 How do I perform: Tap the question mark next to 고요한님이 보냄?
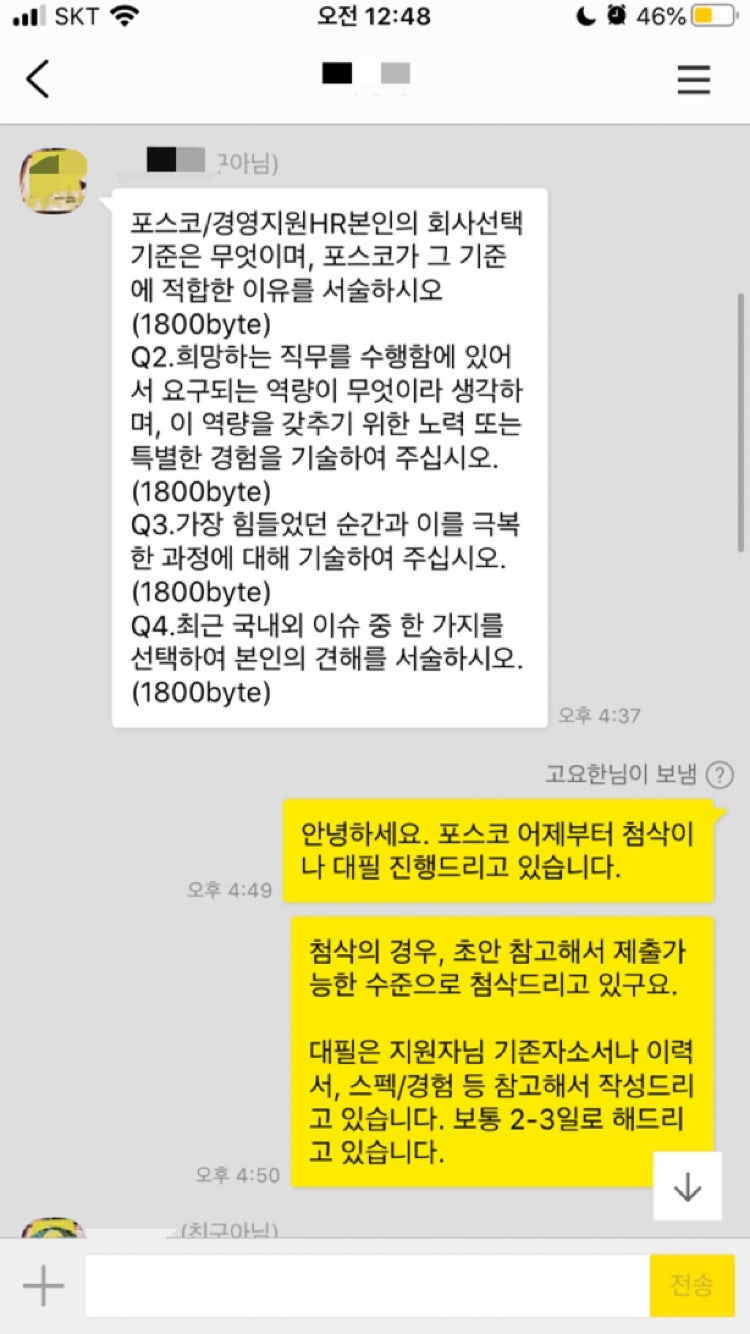pos(719,774)
